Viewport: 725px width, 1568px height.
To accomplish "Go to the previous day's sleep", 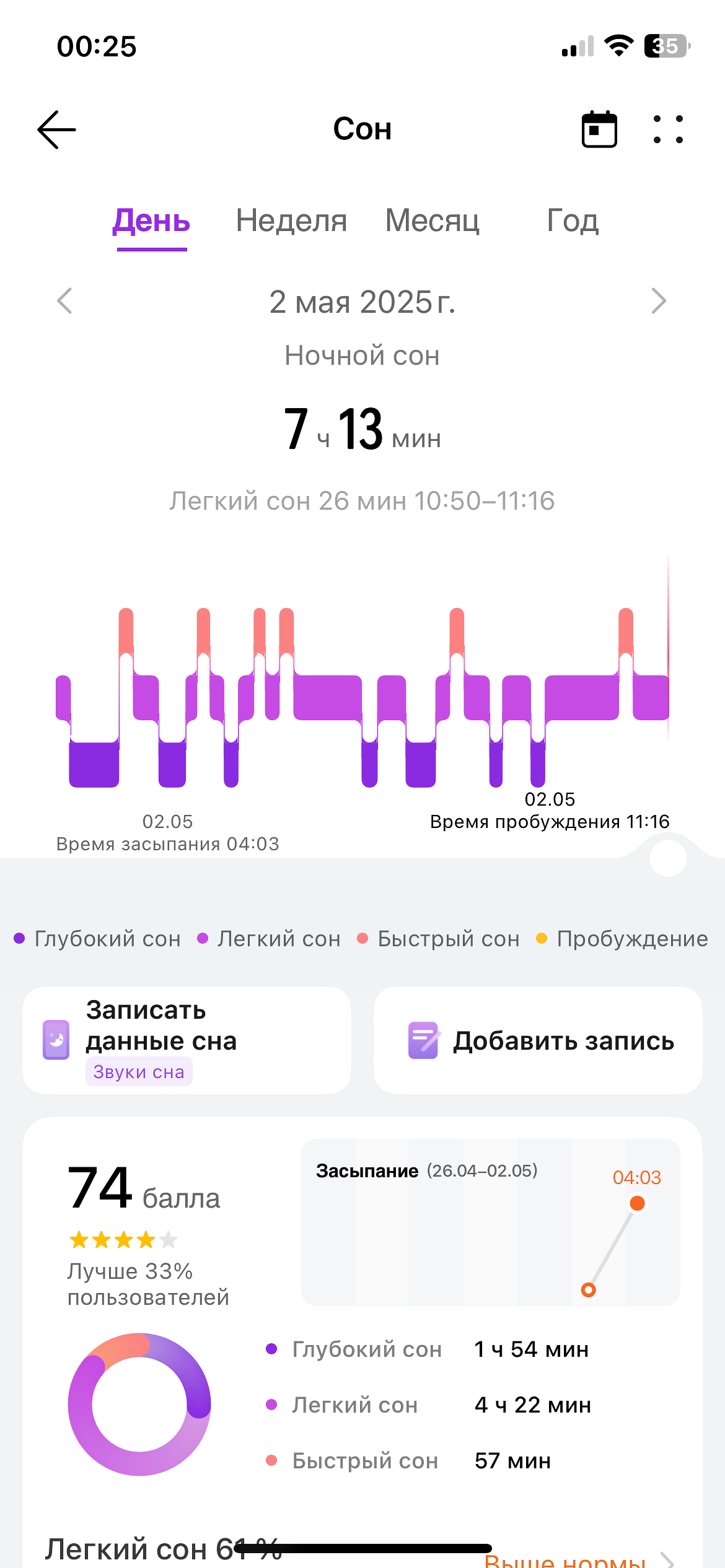I will point(64,302).
